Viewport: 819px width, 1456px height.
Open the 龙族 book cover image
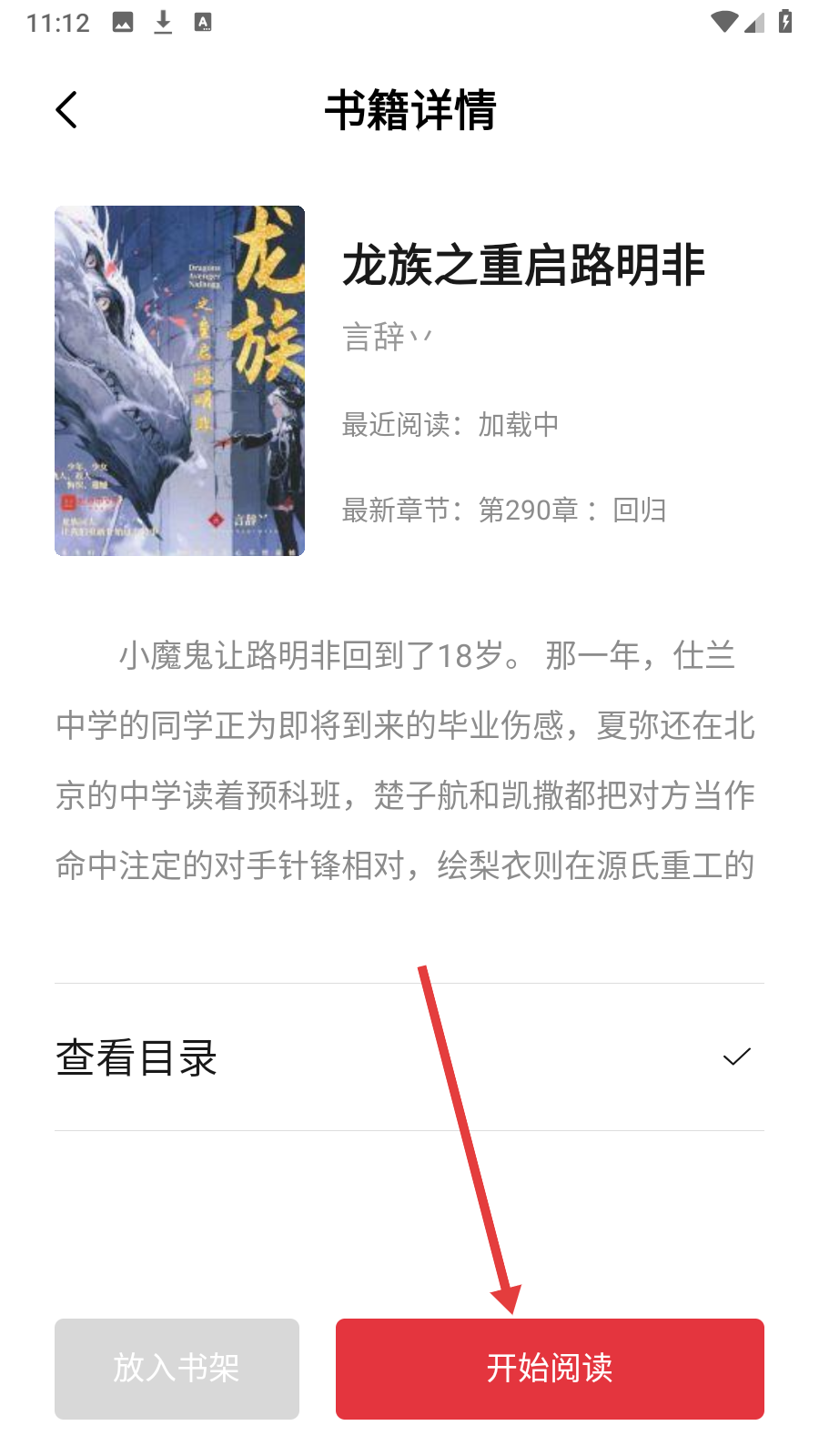(179, 380)
